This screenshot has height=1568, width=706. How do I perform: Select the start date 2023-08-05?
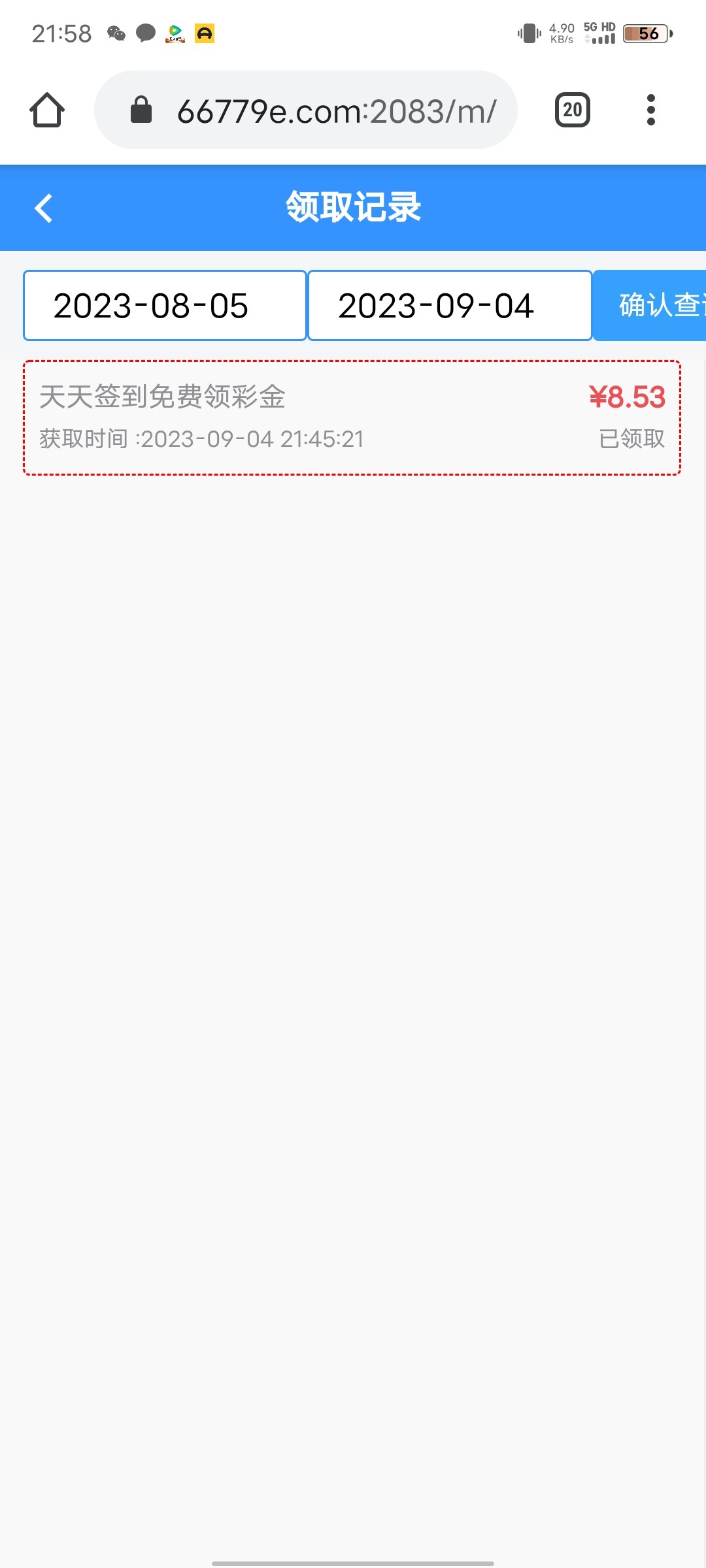click(165, 306)
